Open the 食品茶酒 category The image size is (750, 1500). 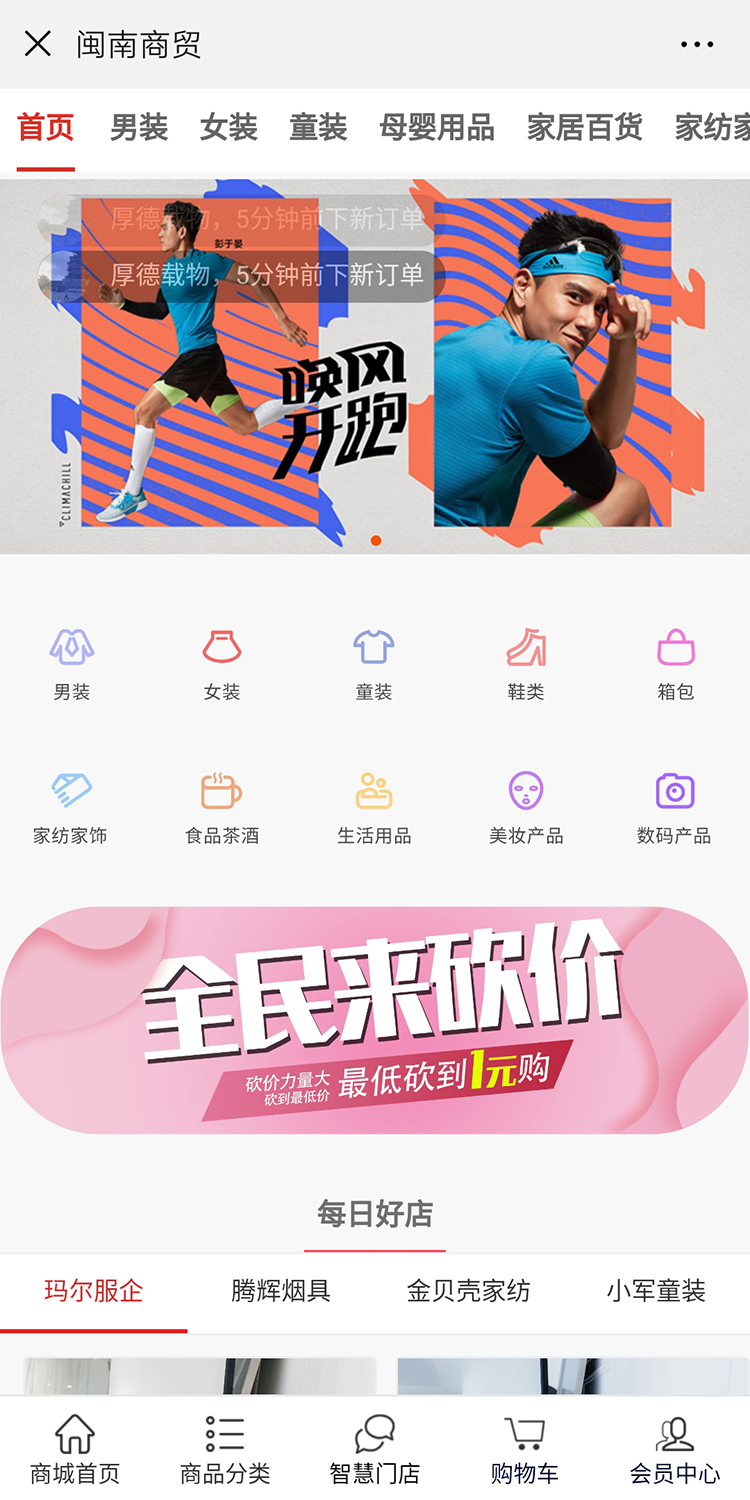pyautogui.click(x=222, y=808)
